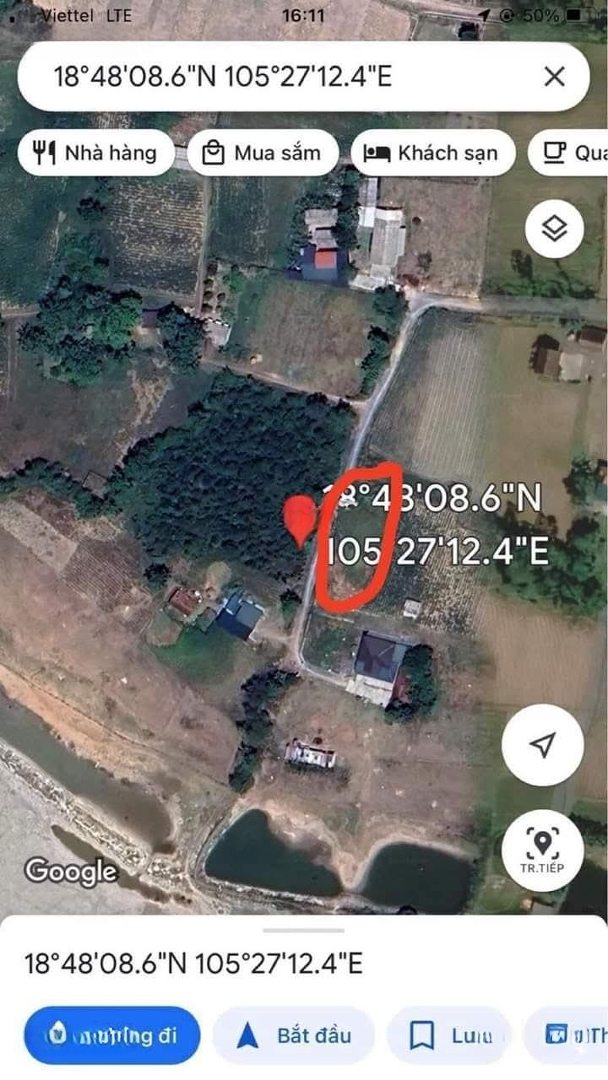Viewport: 608px width, 1080px height.
Task: Clear the search with the X
Action: click(554, 76)
